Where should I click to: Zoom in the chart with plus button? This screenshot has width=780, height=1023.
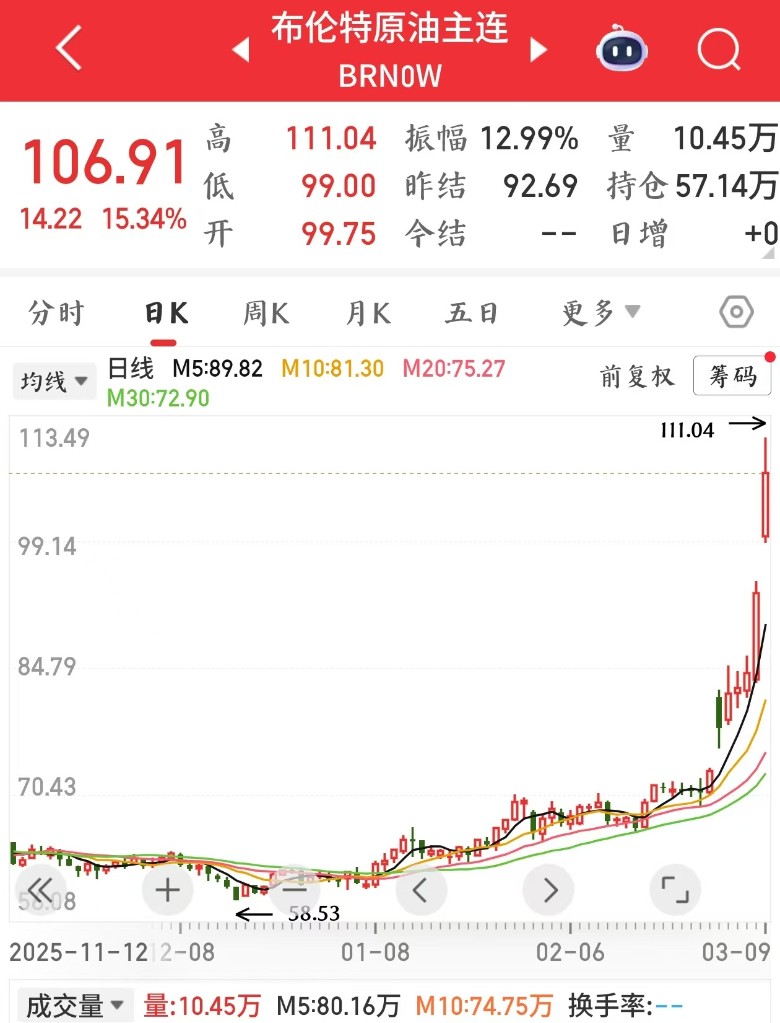coord(167,888)
